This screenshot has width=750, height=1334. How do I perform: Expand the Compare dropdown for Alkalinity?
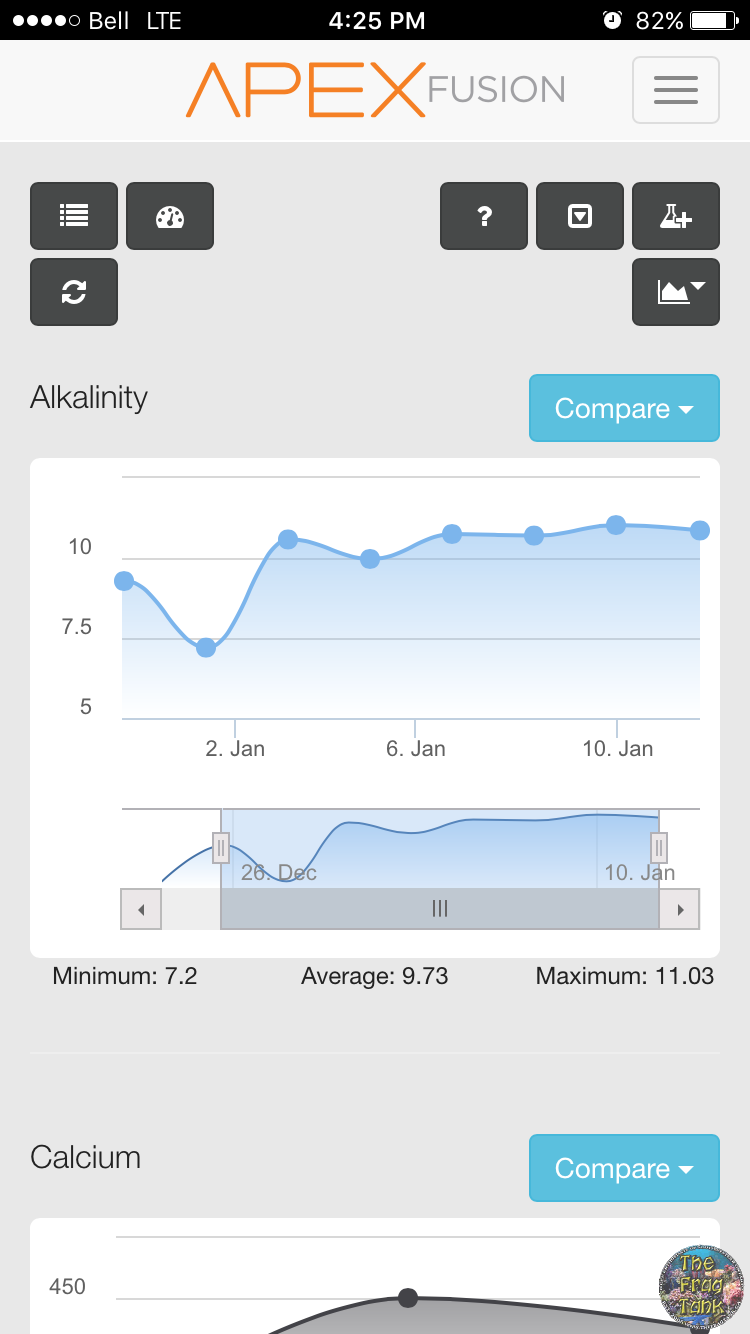point(624,408)
